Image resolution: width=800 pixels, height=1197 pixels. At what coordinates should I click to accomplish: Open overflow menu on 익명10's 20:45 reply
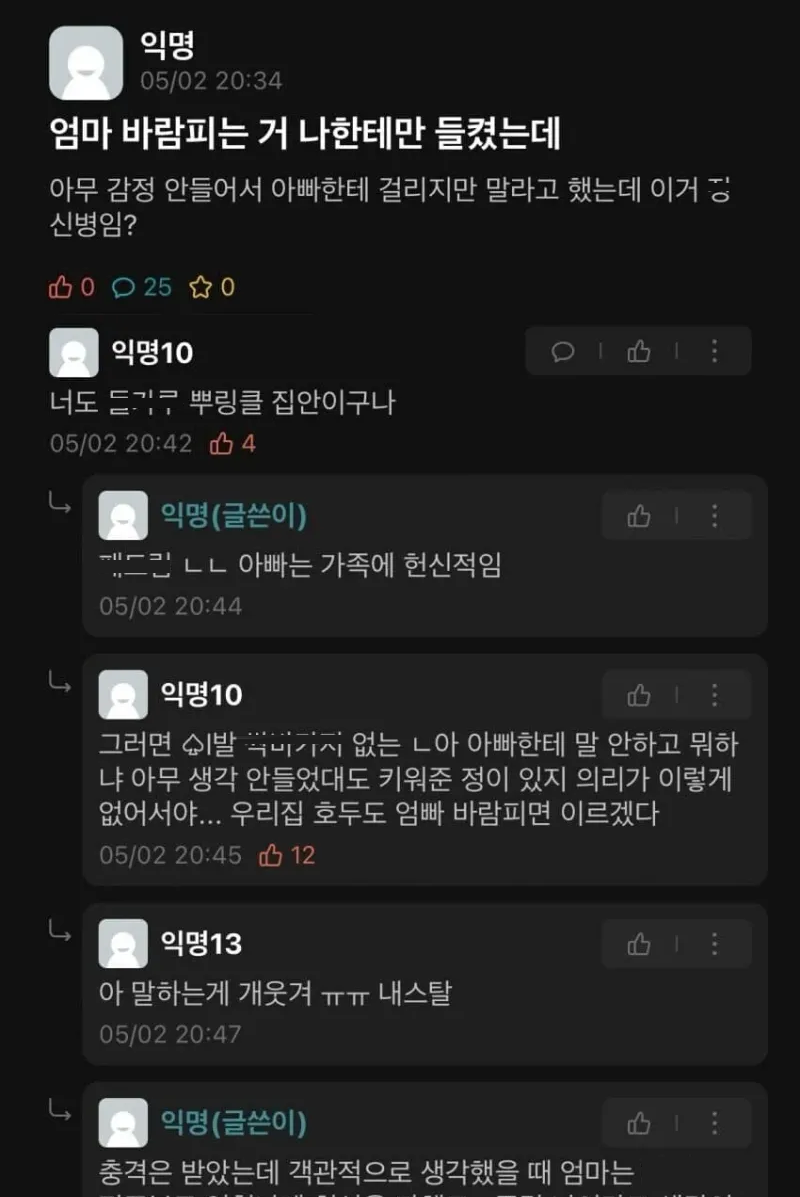714,695
